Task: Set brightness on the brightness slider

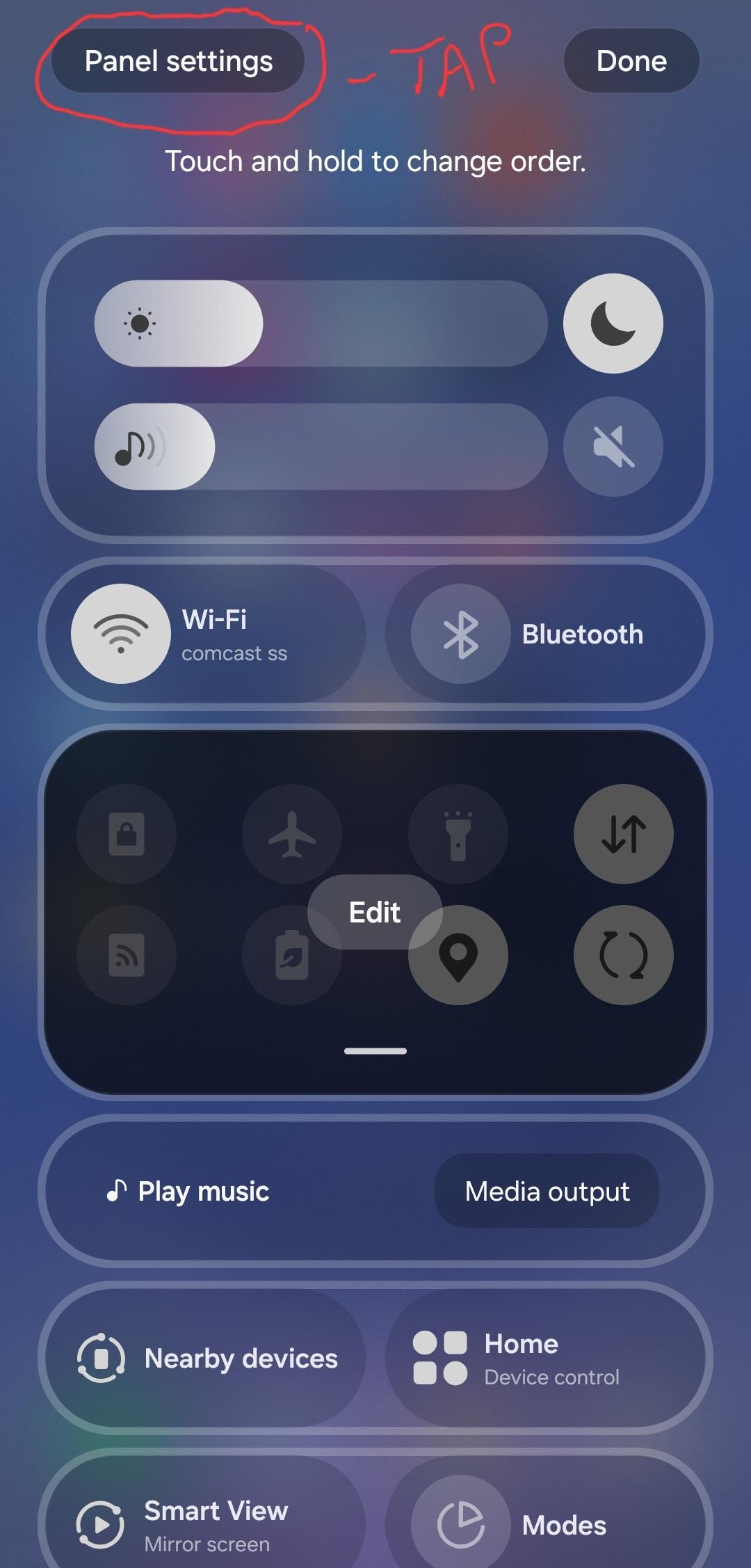Action: (x=321, y=323)
